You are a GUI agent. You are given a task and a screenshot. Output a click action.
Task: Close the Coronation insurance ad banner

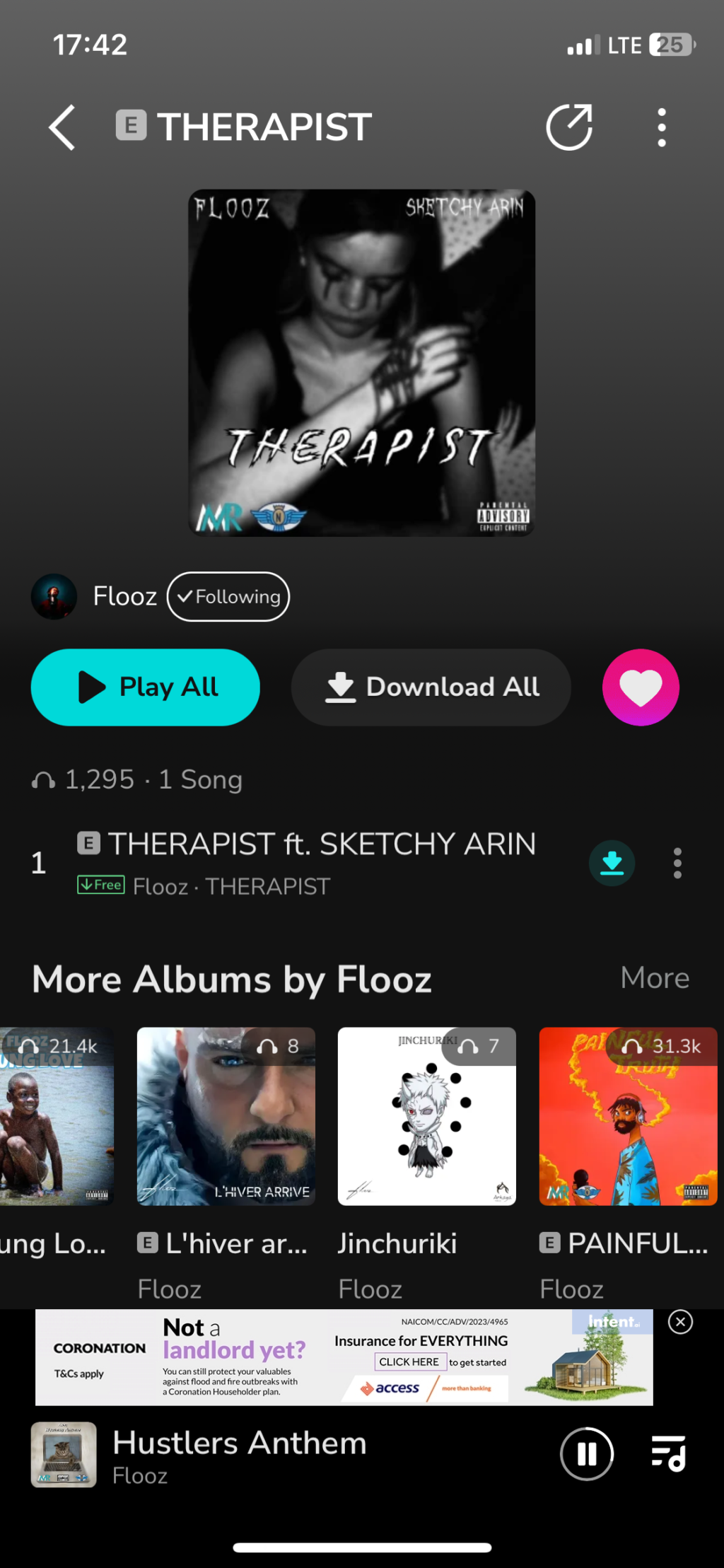[680, 1321]
